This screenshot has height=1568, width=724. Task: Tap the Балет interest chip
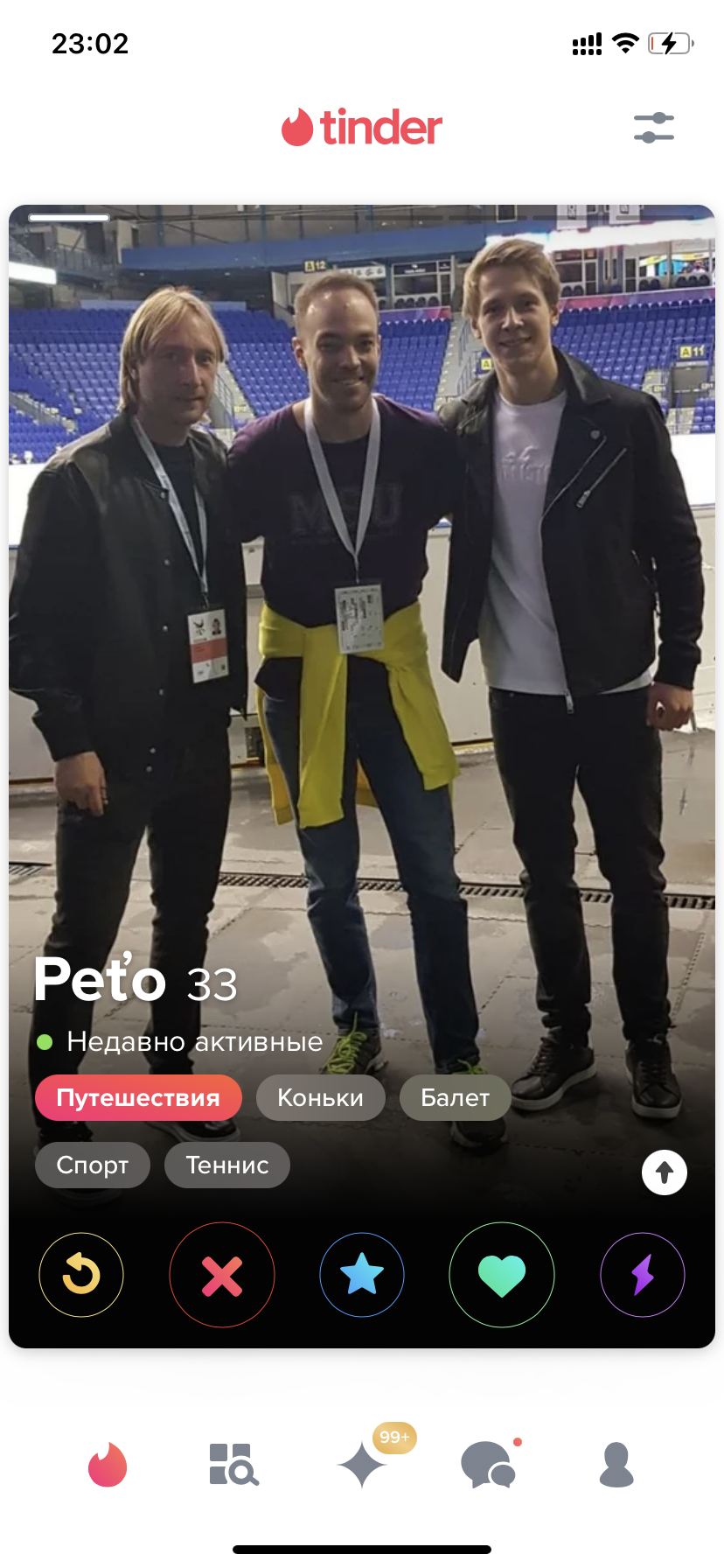455,1098
